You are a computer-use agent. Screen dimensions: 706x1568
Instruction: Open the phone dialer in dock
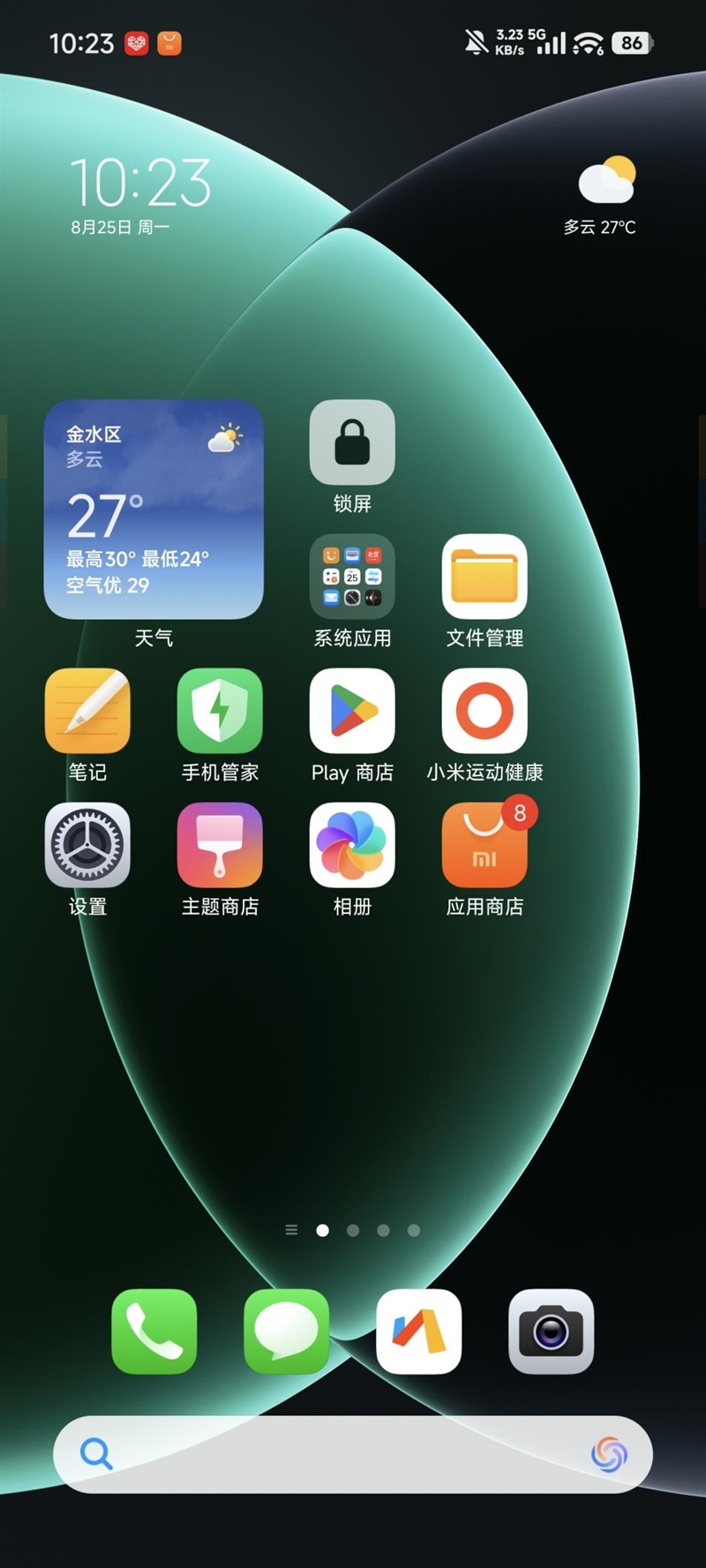[154, 1331]
